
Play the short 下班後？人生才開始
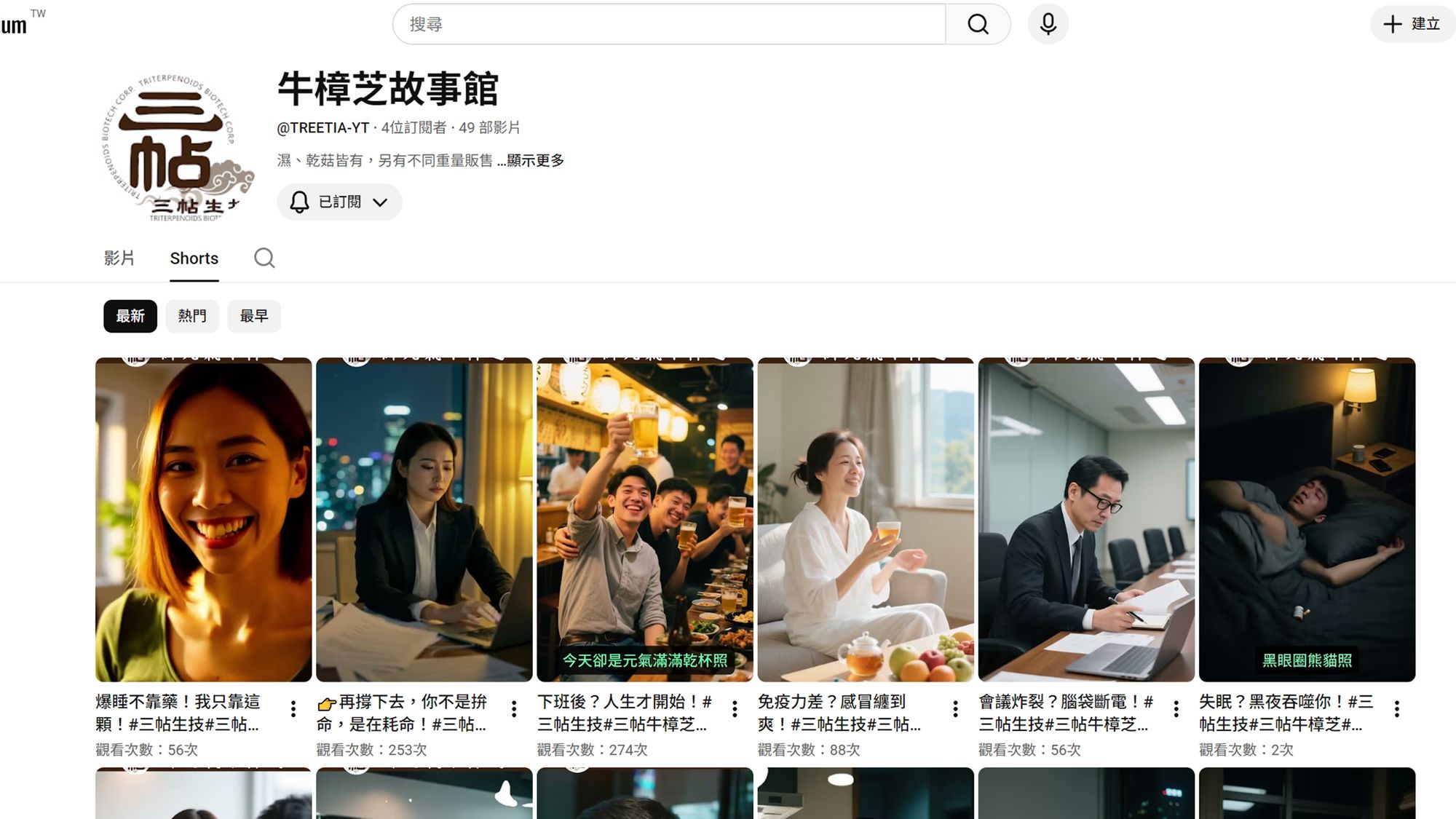[644, 520]
